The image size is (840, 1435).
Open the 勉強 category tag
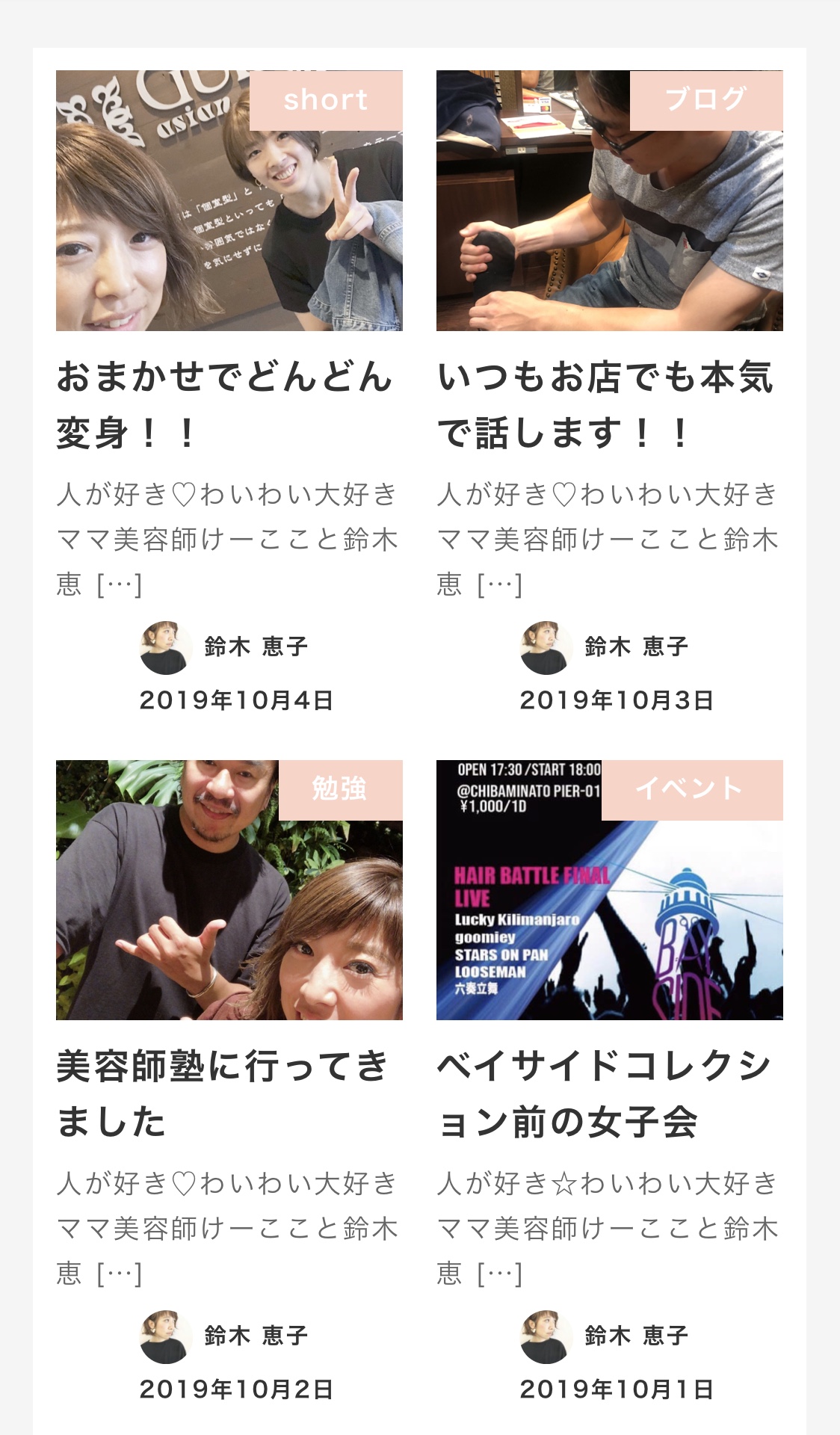[x=340, y=789]
